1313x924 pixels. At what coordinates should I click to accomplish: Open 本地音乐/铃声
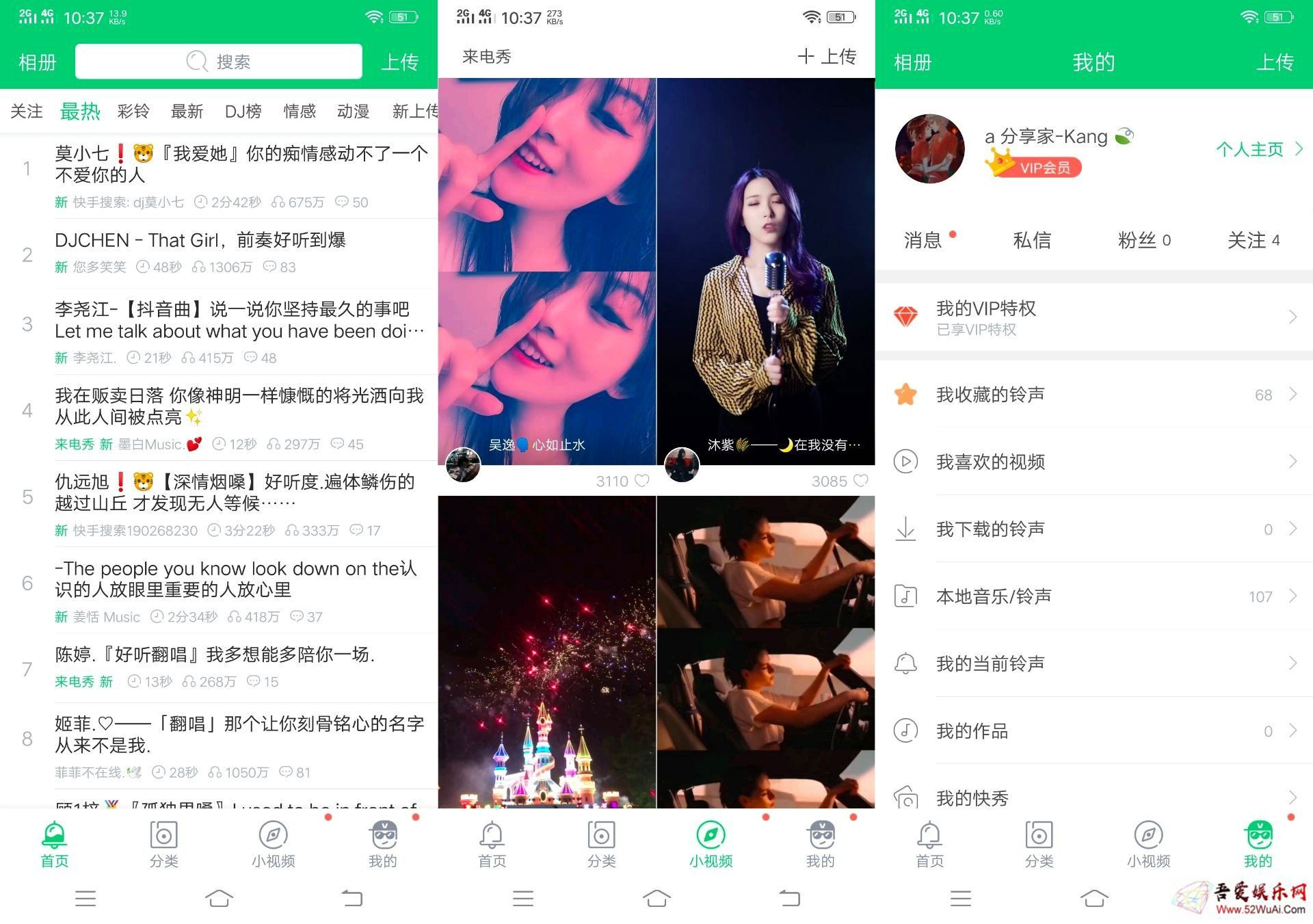(1094, 596)
